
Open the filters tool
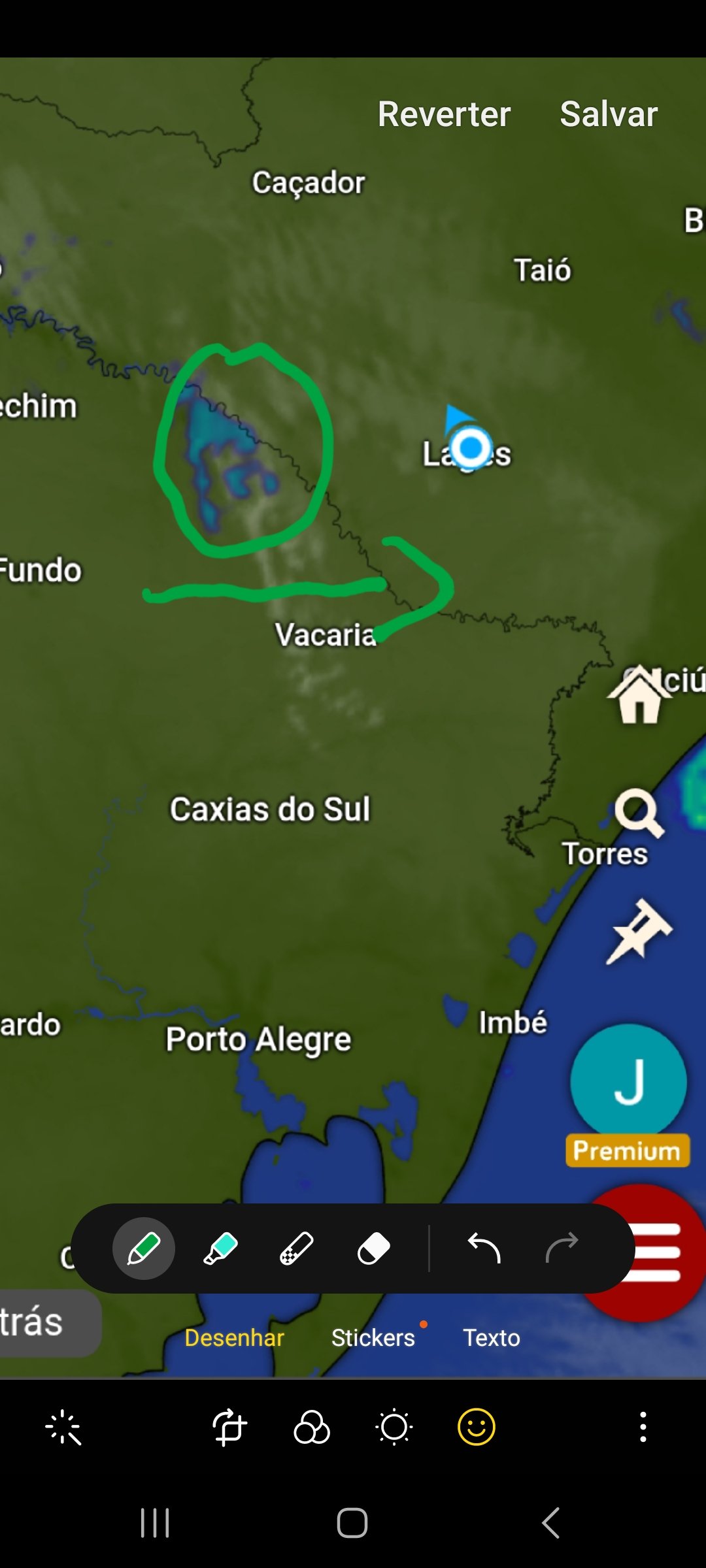(x=312, y=1428)
